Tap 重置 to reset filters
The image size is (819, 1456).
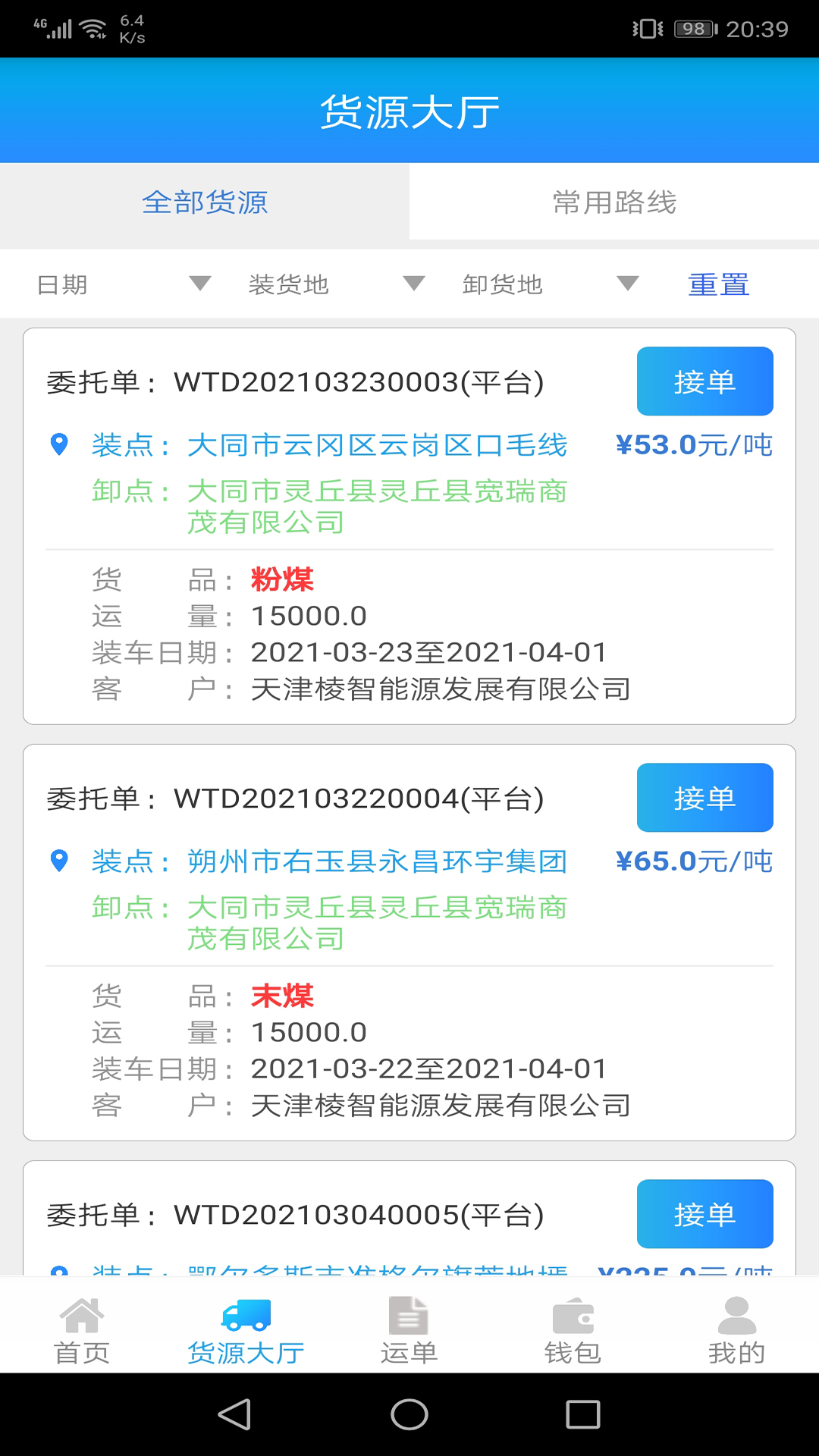tap(718, 284)
